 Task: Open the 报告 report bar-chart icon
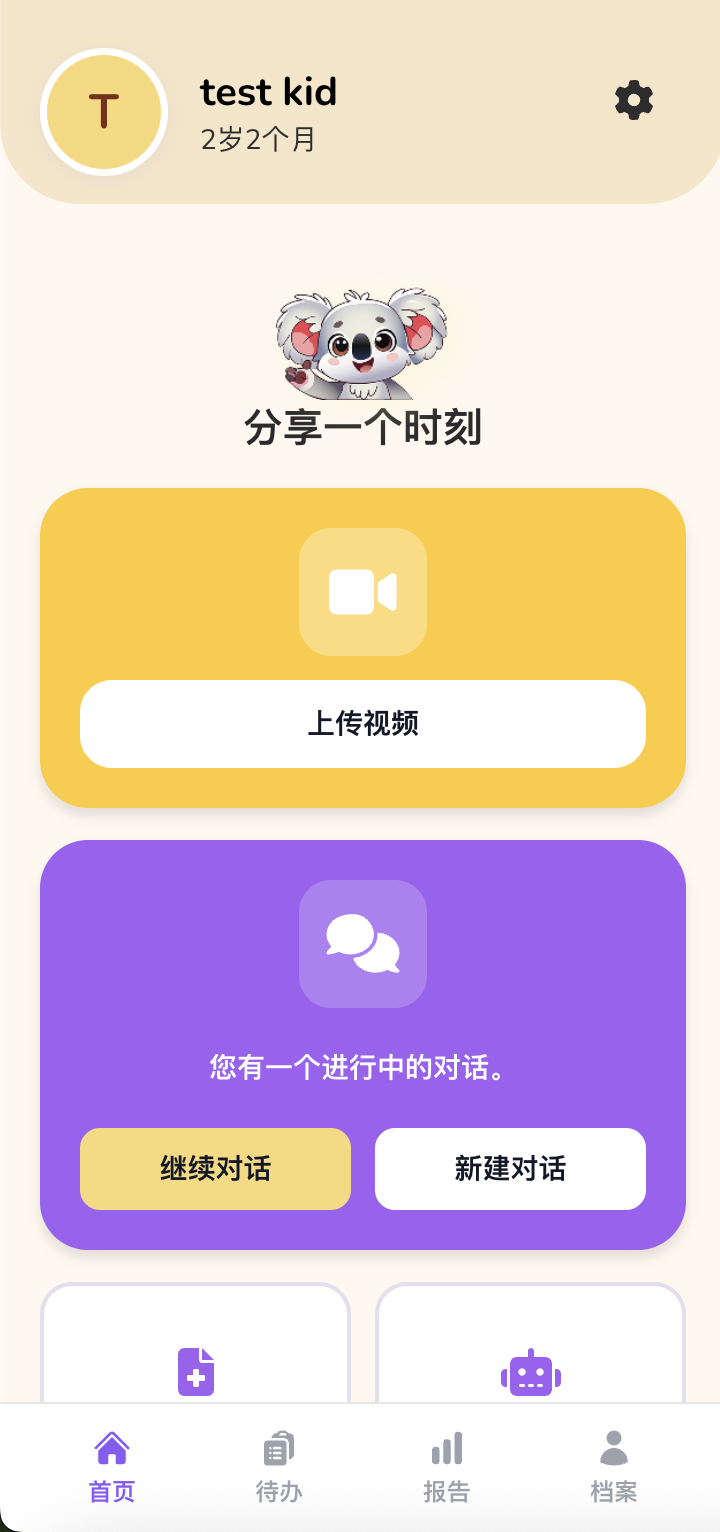click(446, 1448)
